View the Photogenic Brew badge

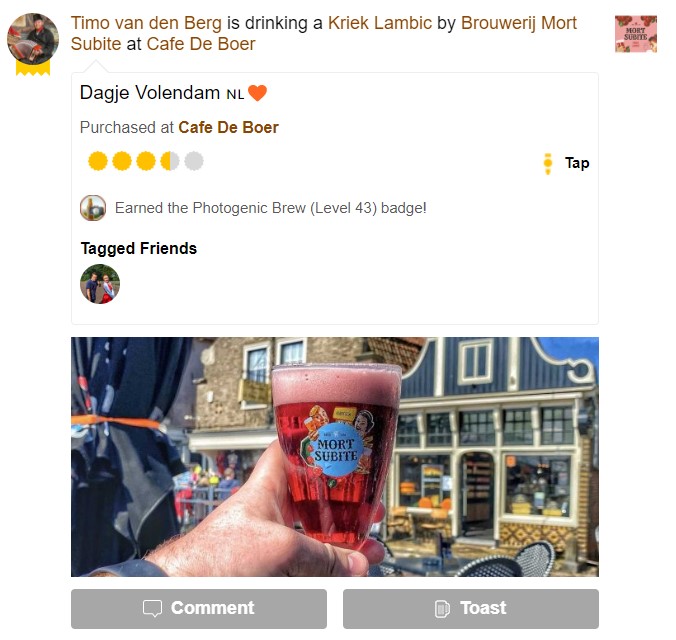[x=93, y=208]
